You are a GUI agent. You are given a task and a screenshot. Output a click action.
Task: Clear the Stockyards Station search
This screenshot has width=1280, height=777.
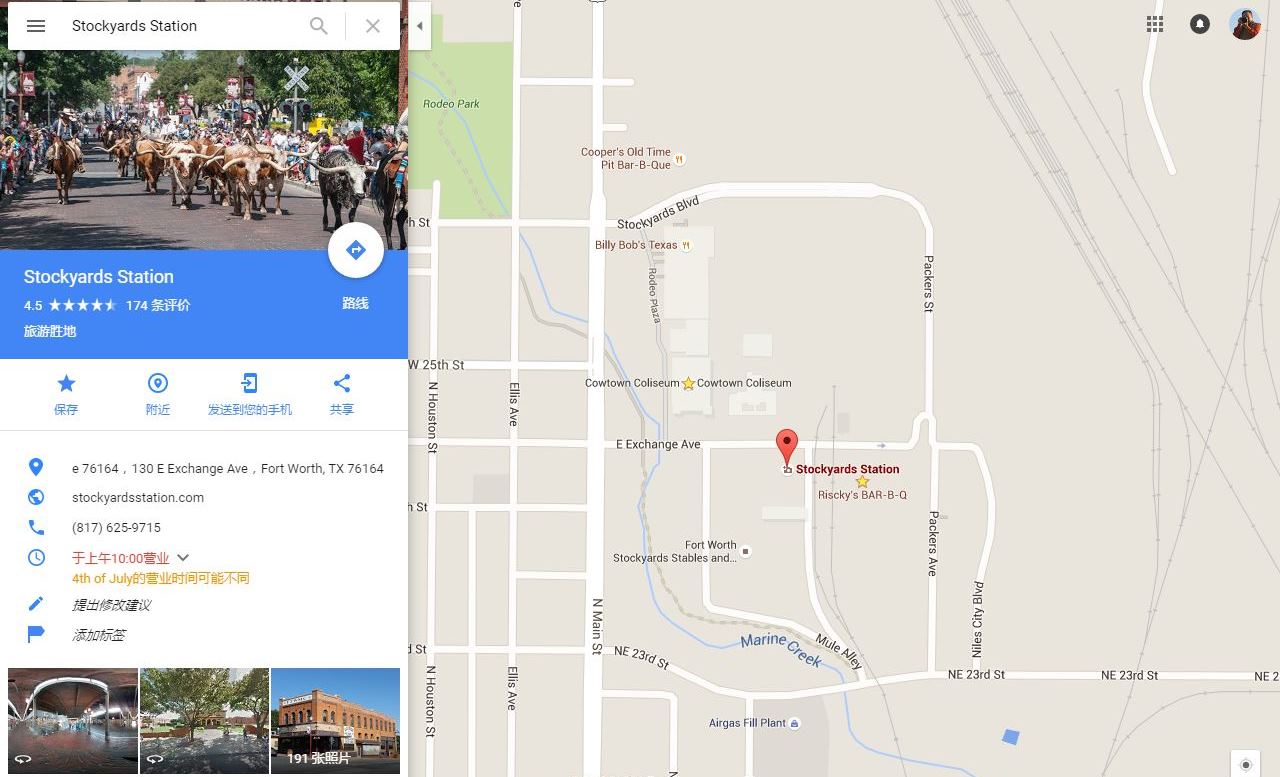(x=373, y=26)
